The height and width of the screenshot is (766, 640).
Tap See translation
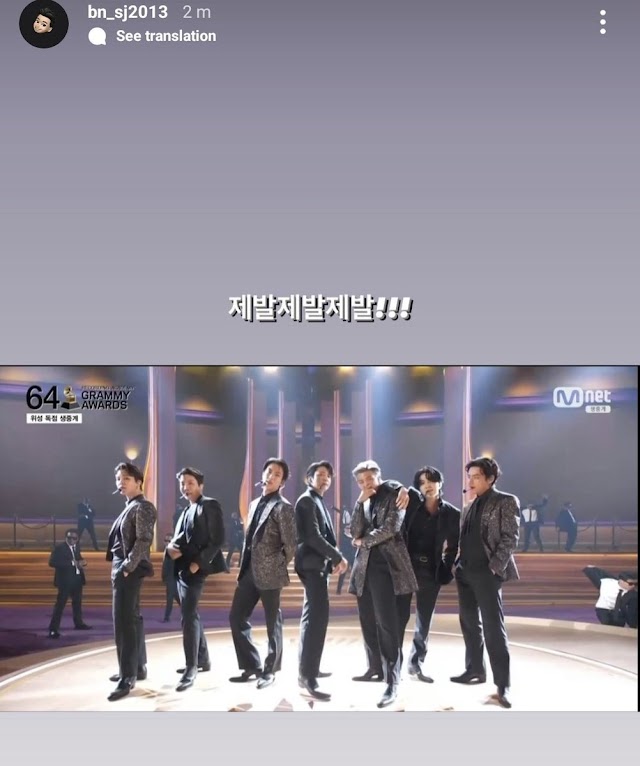click(165, 36)
